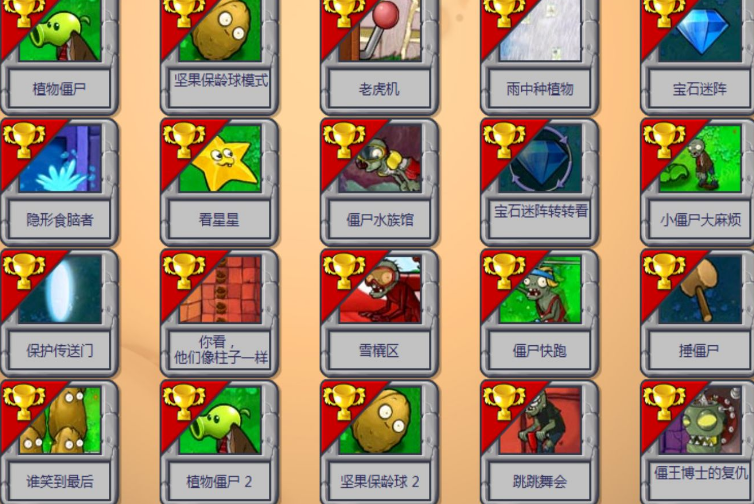The height and width of the screenshot is (504, 754).
Task: Start the 坚果保龄球 2 mini-game
Action: pos(380,440)
